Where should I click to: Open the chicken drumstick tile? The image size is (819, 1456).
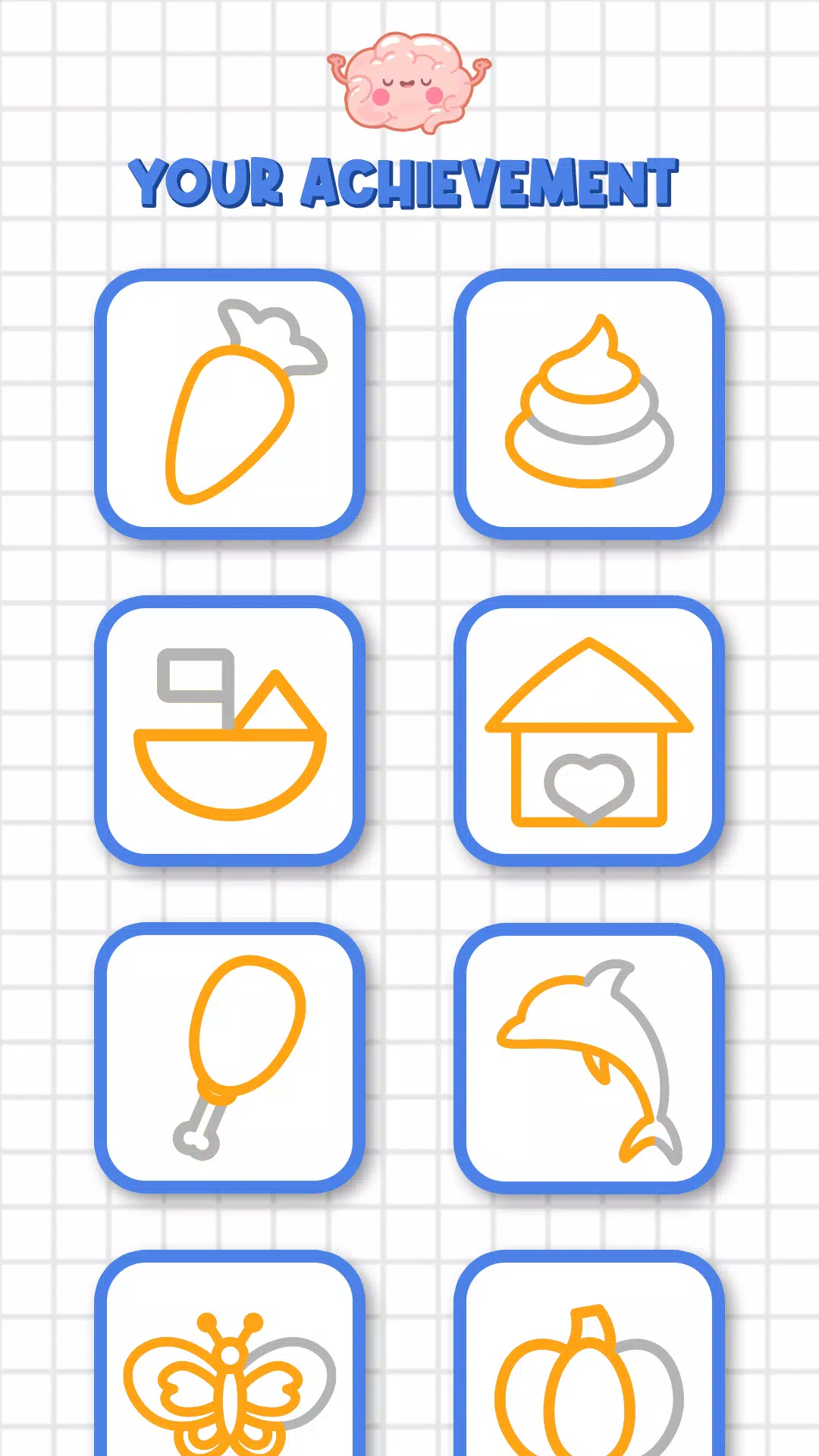[230, 1058]
